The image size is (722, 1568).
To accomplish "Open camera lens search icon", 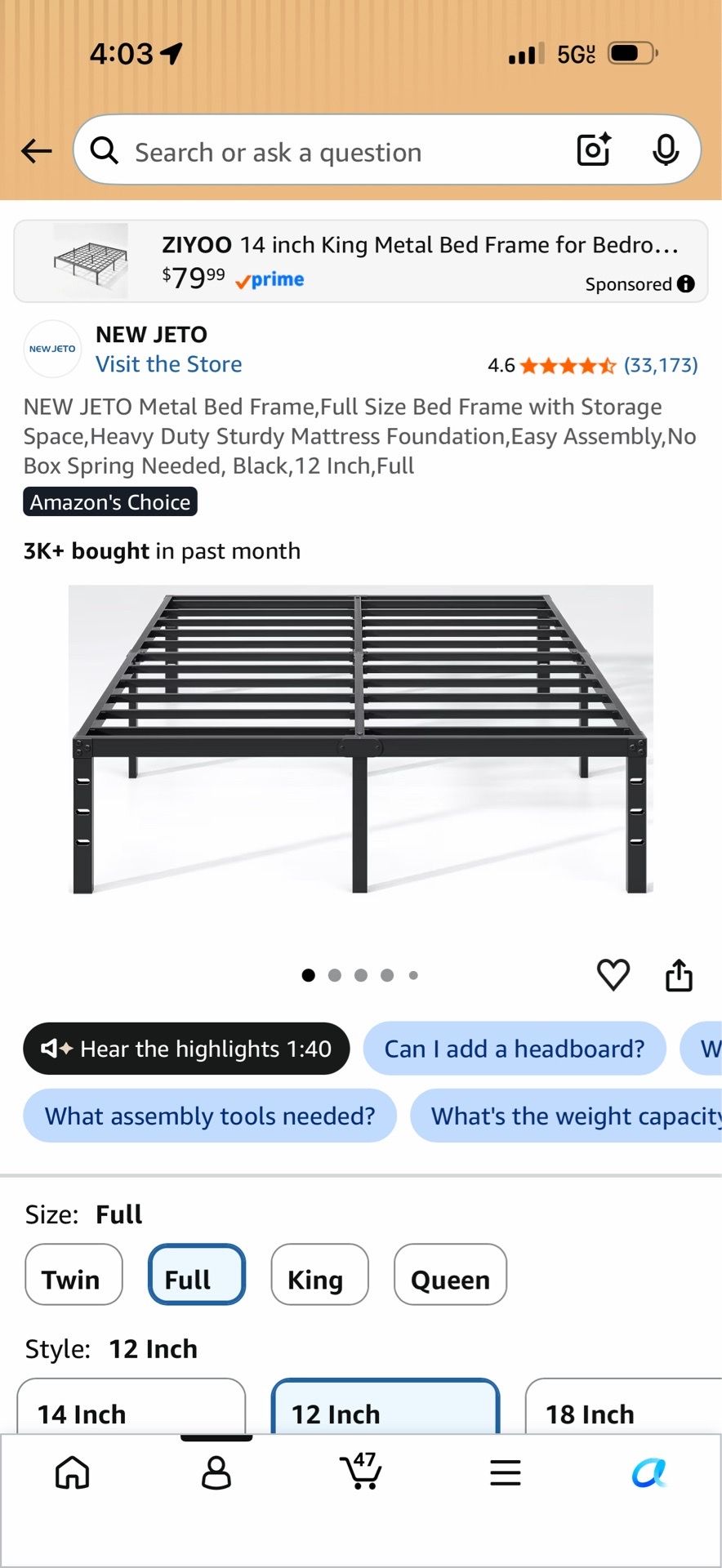I will pos(594,149).
